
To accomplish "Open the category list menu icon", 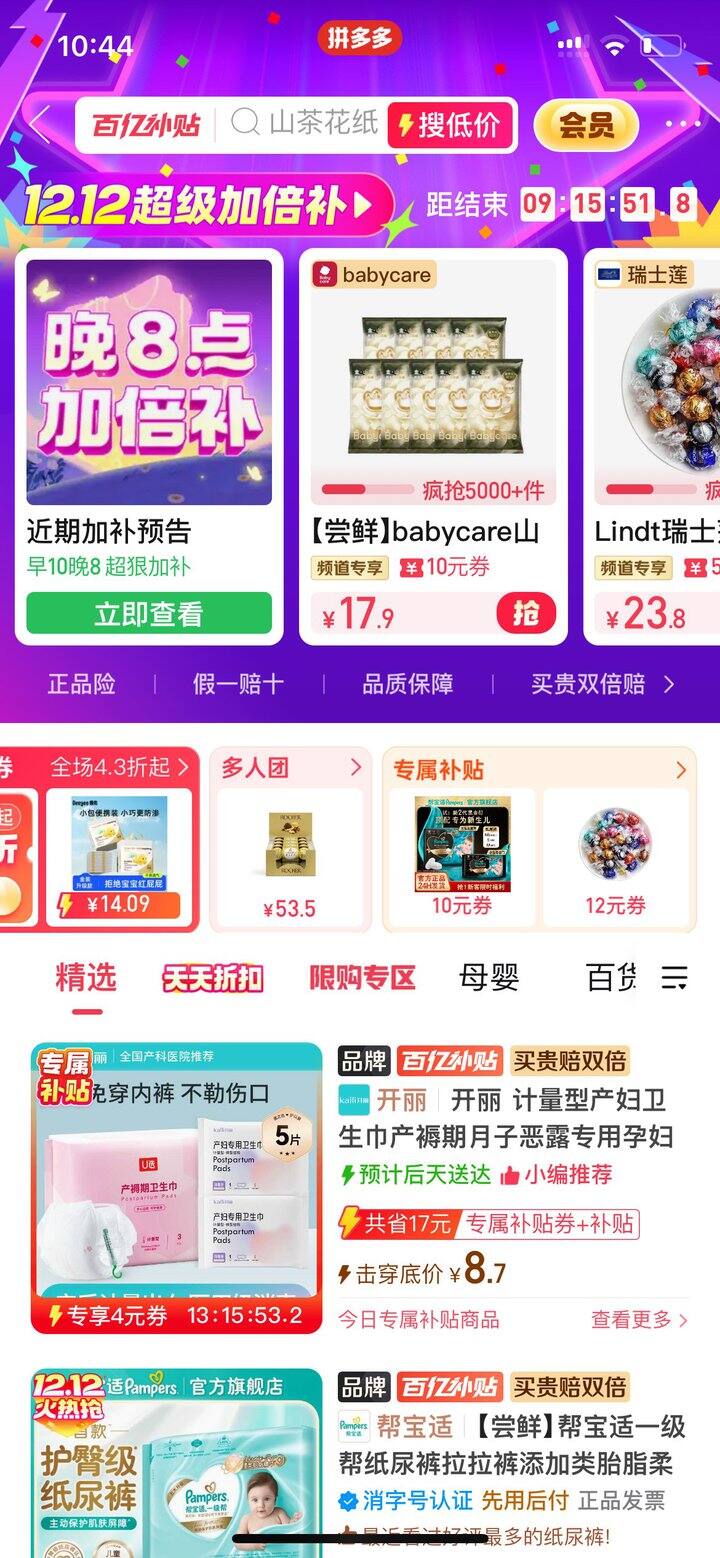I will click(675, 978).
